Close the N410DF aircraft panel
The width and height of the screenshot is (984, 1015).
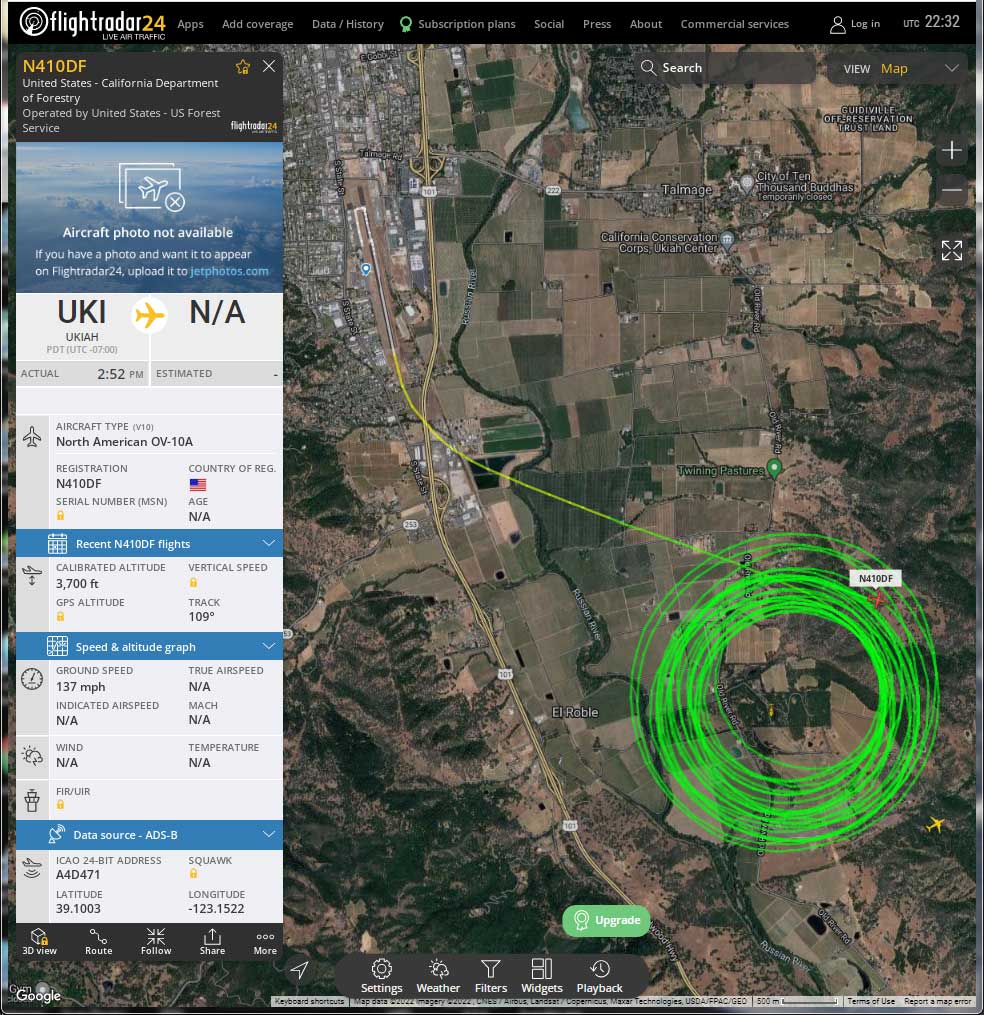269,67
